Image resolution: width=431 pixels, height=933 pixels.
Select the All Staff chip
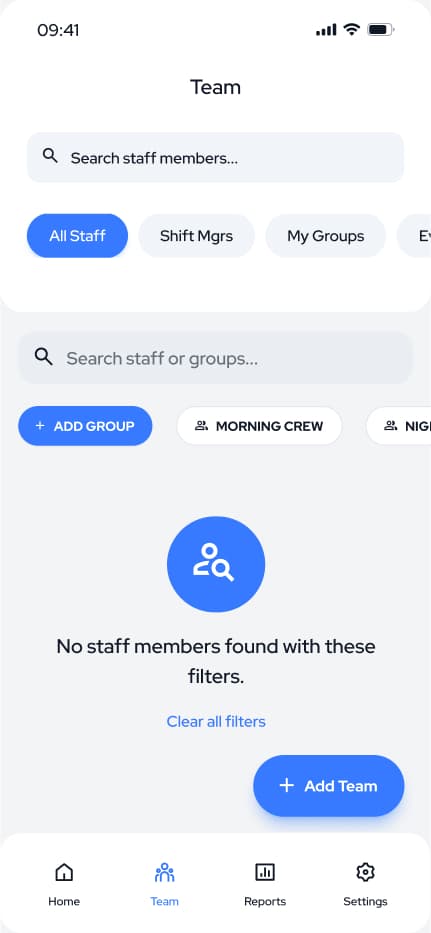(77, 236)
